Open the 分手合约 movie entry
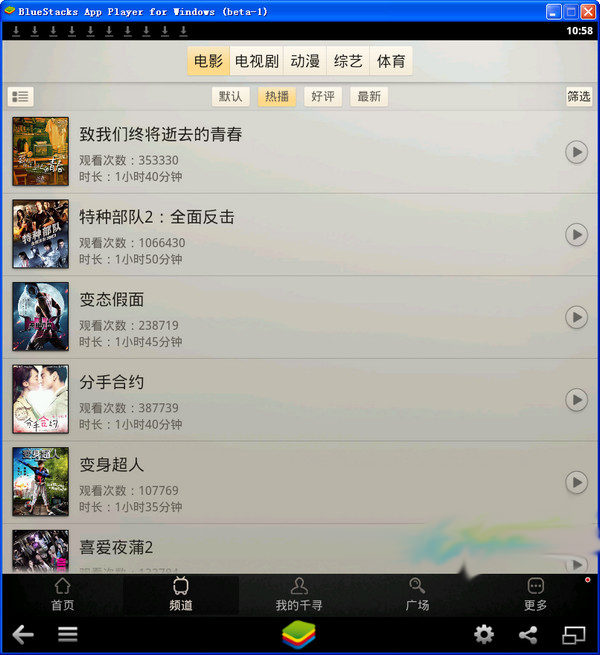This screenshot has width=600, height=655. [x=112, y=382]
